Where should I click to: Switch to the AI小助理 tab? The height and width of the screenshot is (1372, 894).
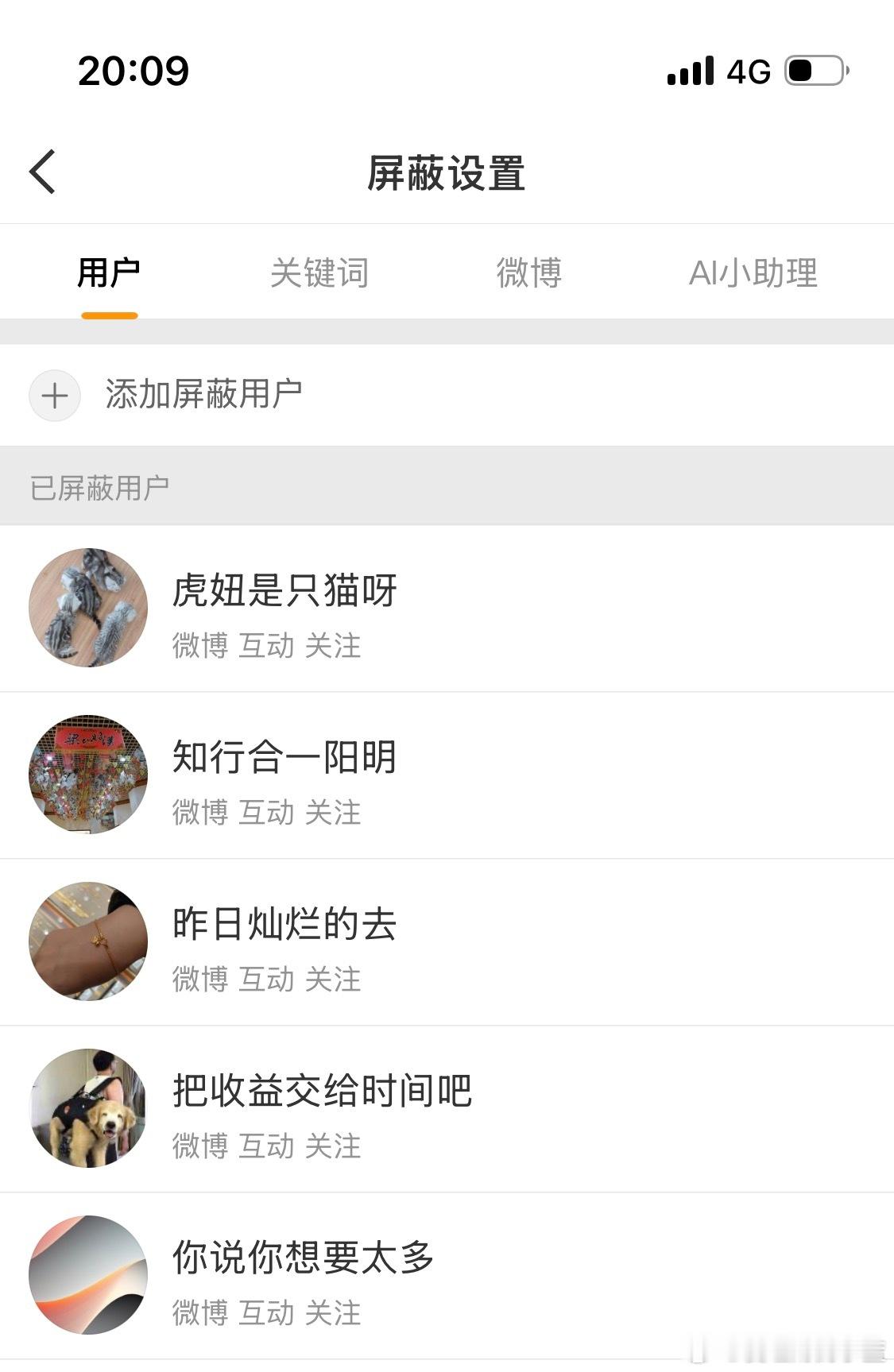pyautogui.click(x=753, y=273)
